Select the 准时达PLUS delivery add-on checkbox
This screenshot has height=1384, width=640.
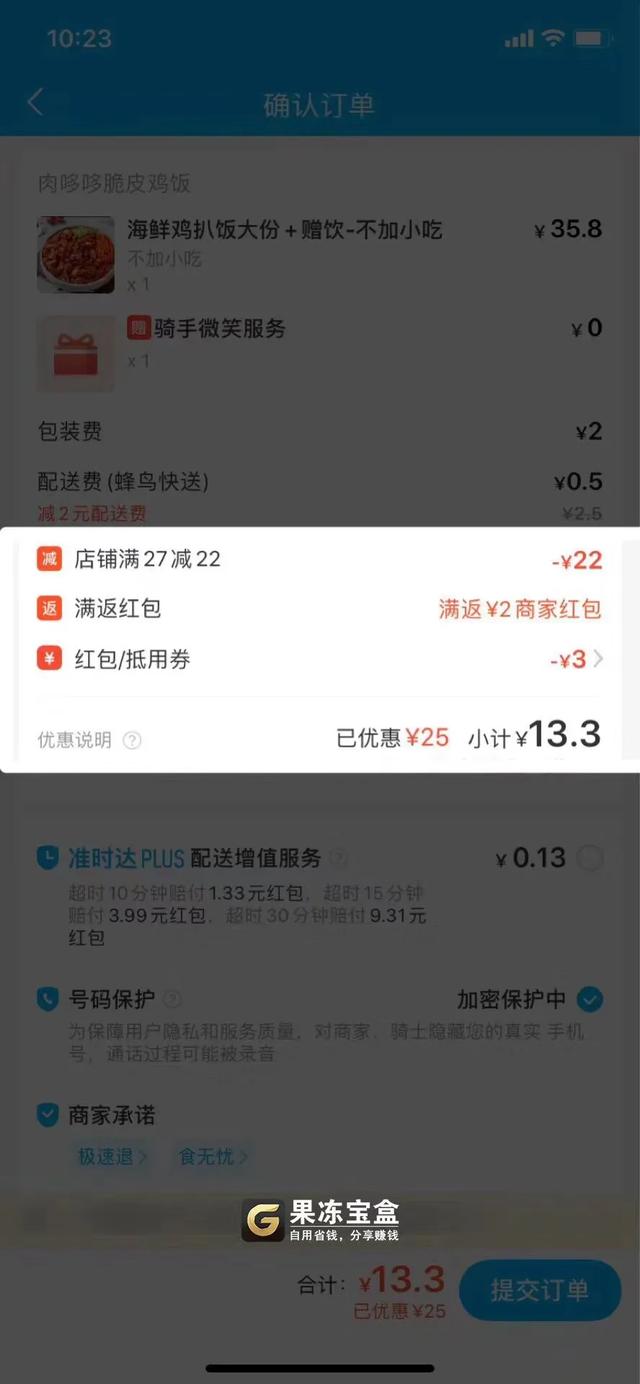coord(591,858)
